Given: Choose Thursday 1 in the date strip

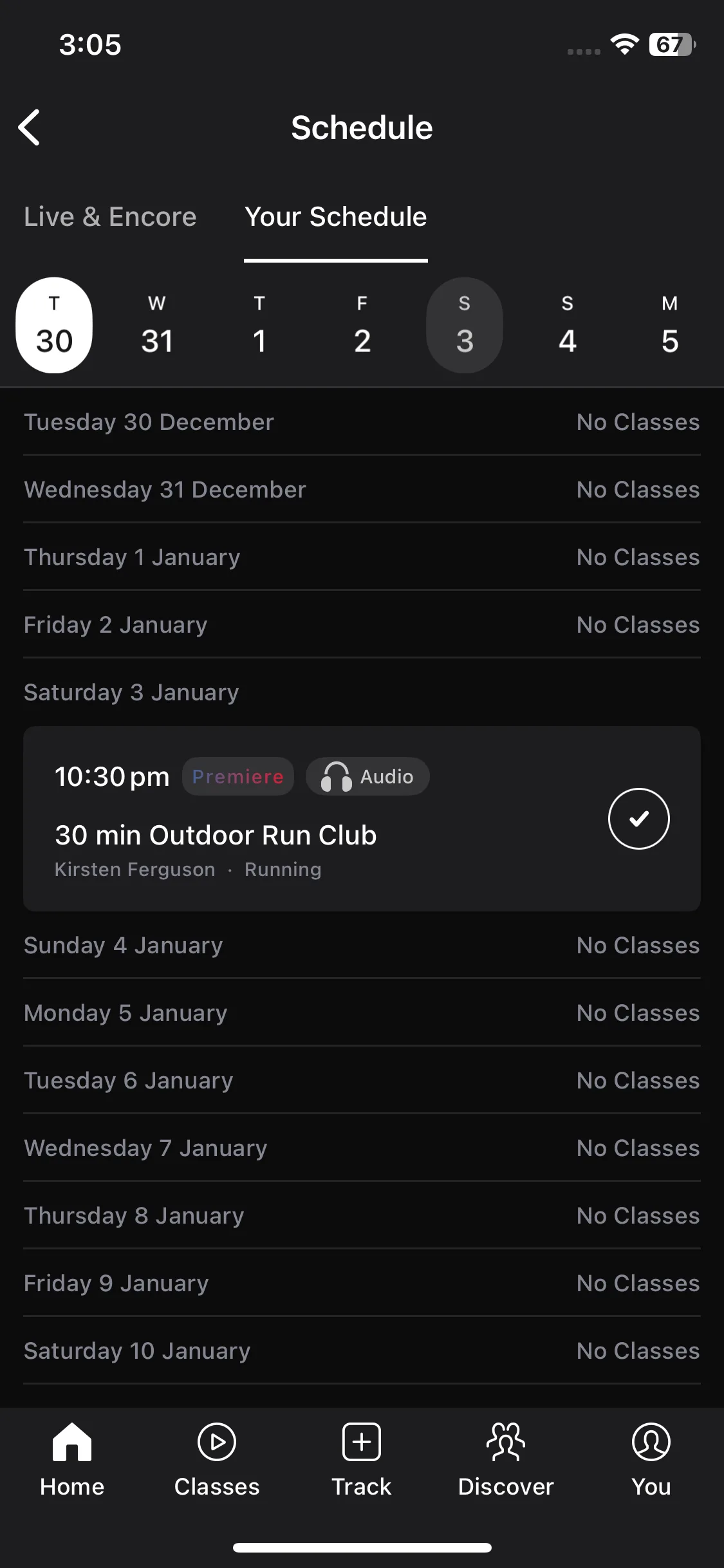Looking at the screenshot, I should [259, 325].
